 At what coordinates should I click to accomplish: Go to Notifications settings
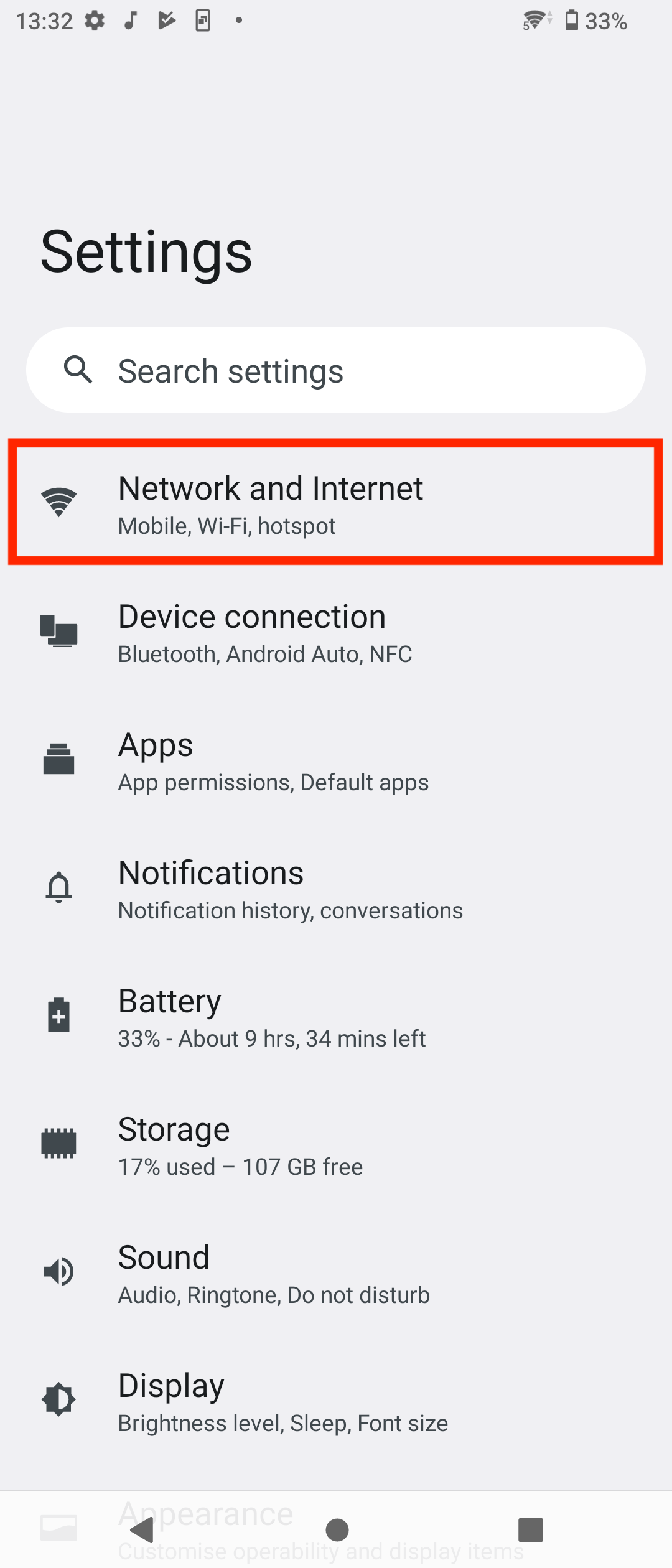coord(336,889)
